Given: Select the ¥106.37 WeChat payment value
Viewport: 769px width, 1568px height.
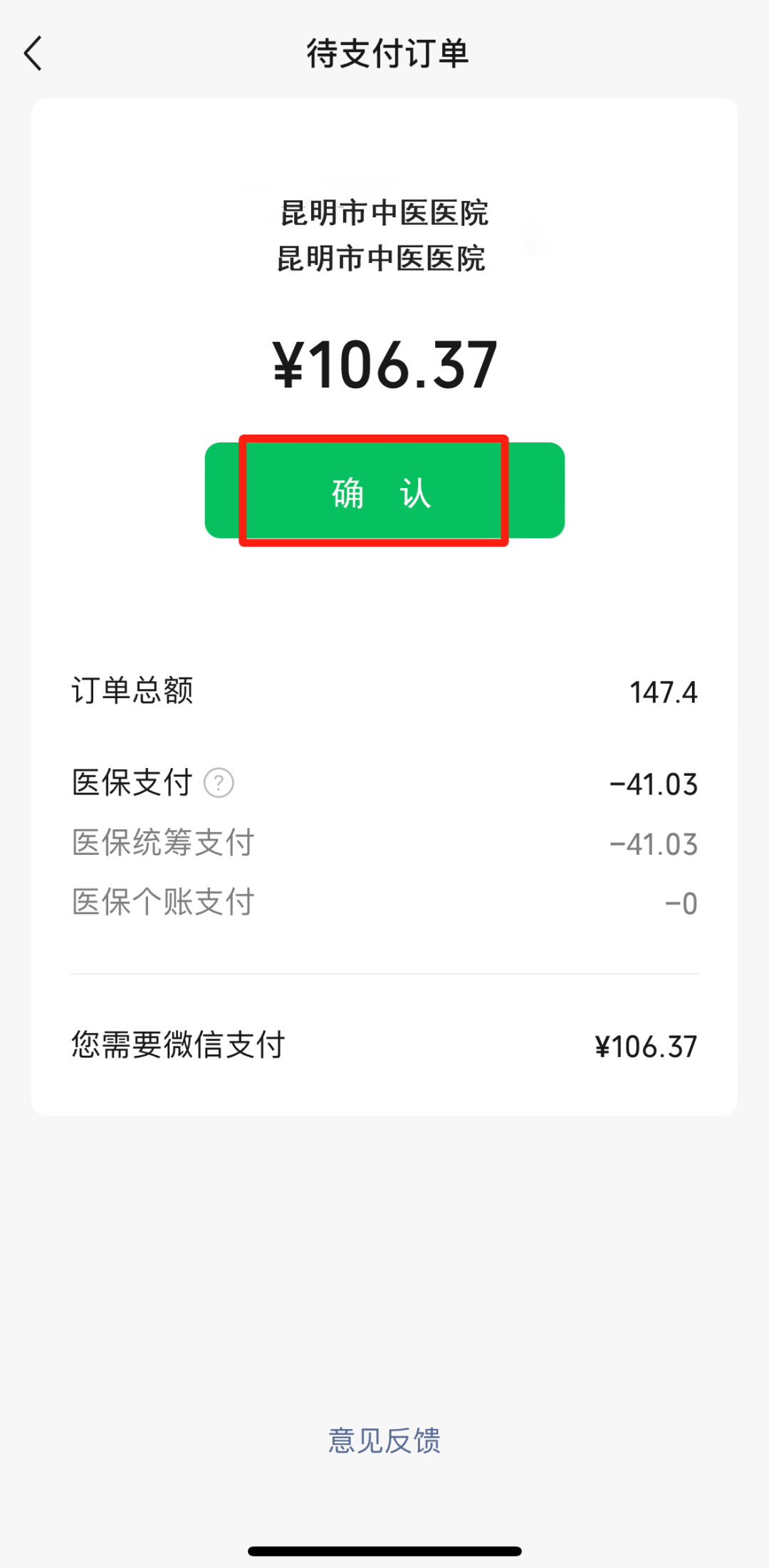Looking at the screenshot, I should point(646,1046).
